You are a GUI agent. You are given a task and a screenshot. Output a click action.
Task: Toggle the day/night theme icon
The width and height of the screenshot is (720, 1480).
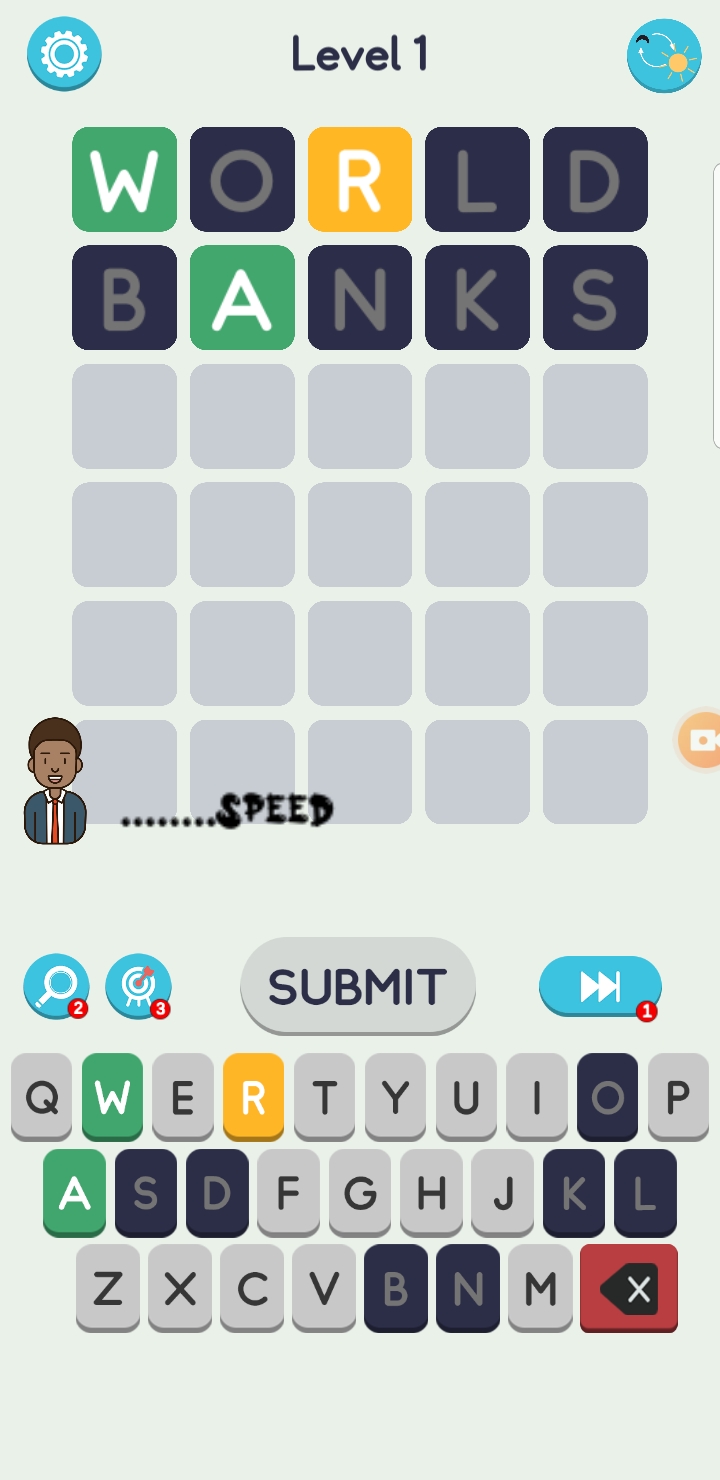pyautogui.click(x=664, y=56)
